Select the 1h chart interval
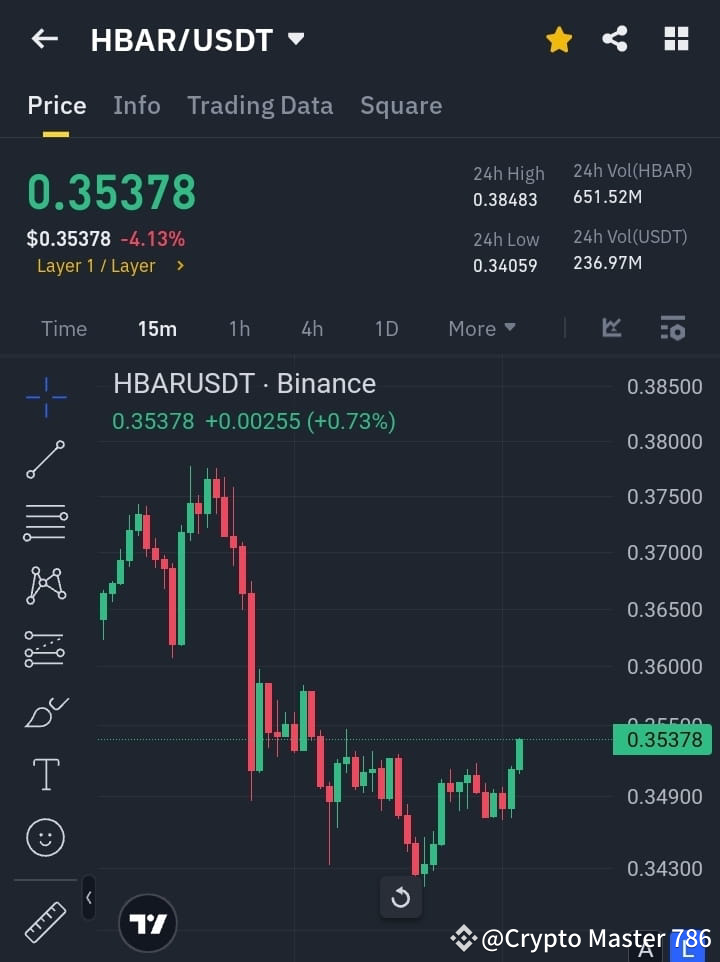This screenshot has height=962, width=720. click(239, 328)
